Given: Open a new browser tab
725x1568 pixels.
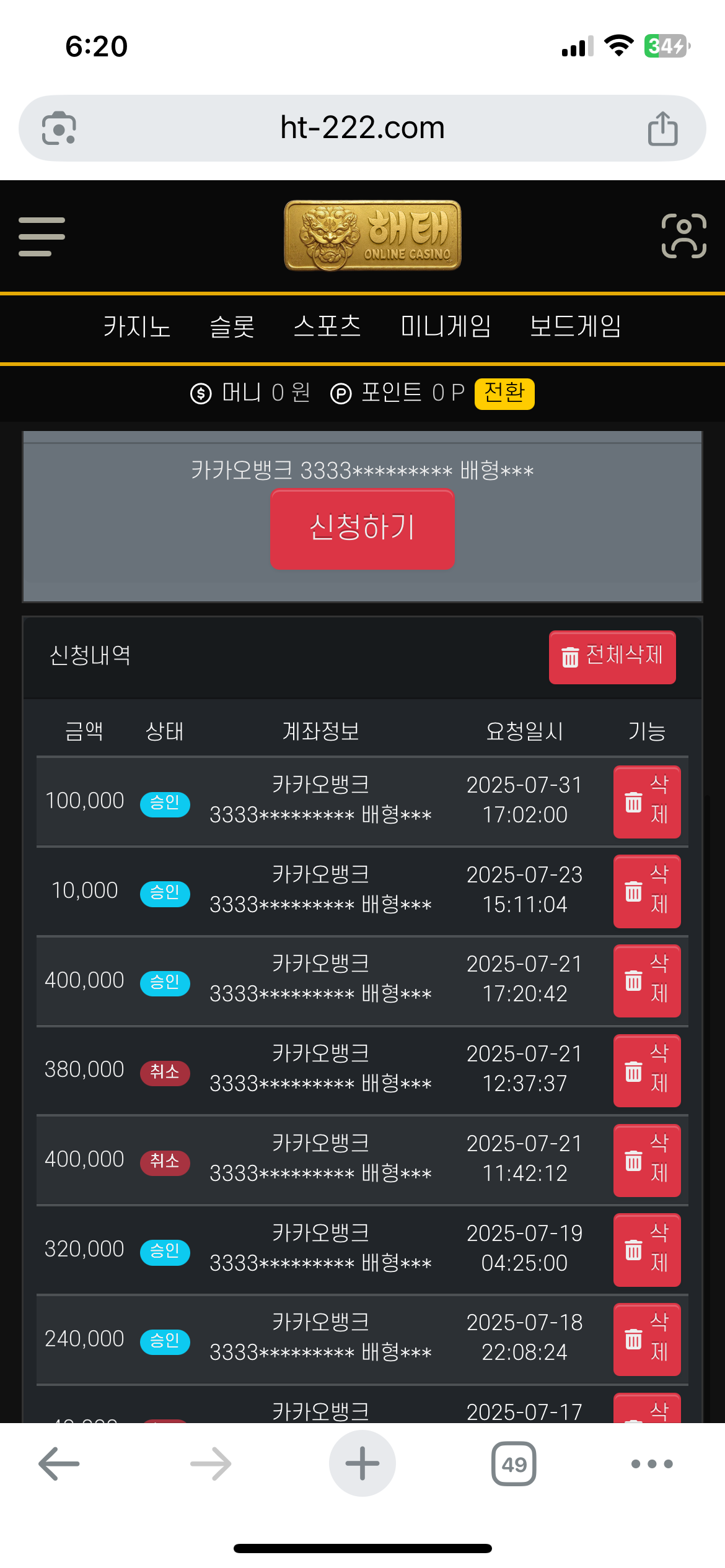Looking at the screenshot, I should click(x=362, y=1463).
